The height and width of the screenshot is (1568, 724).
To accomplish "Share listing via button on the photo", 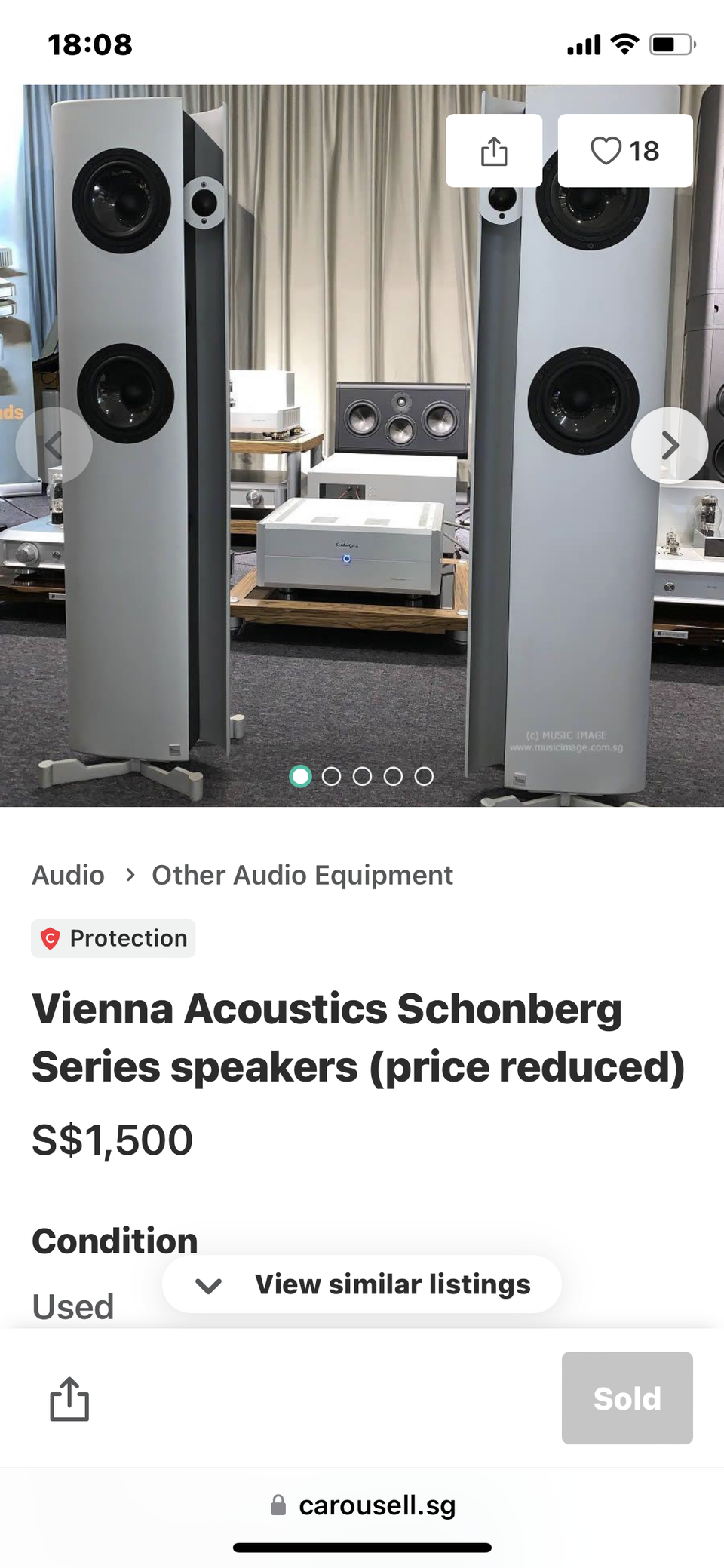I will click(494, 151).
